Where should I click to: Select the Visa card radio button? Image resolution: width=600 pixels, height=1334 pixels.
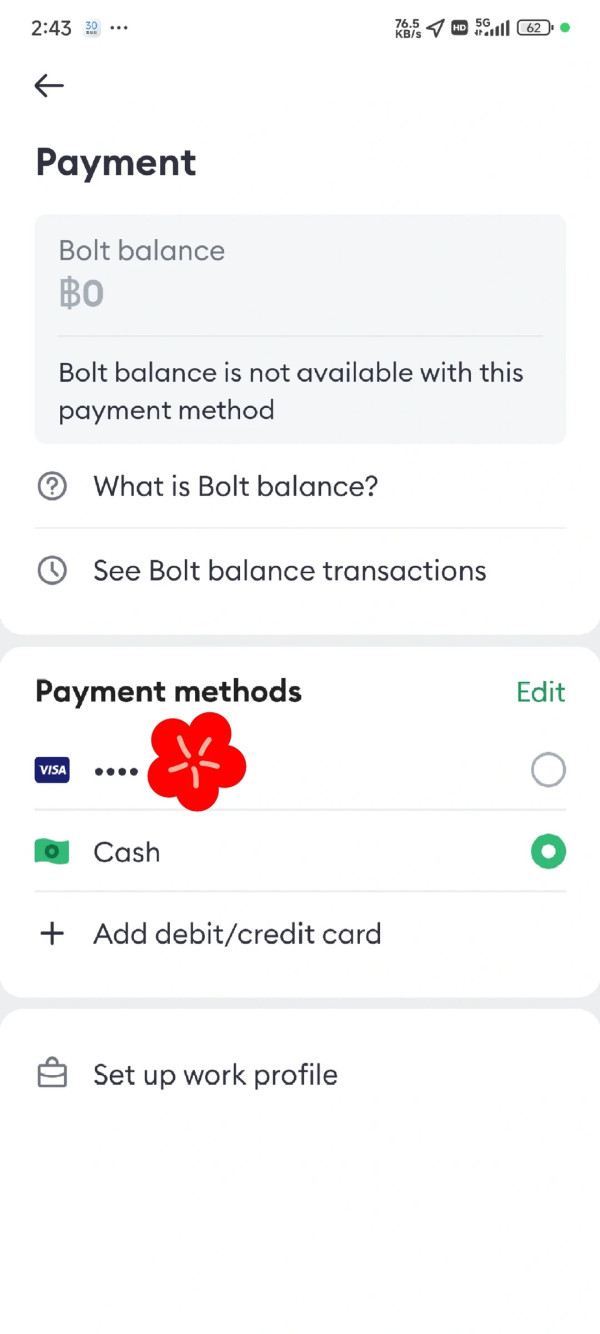point(548,770)
